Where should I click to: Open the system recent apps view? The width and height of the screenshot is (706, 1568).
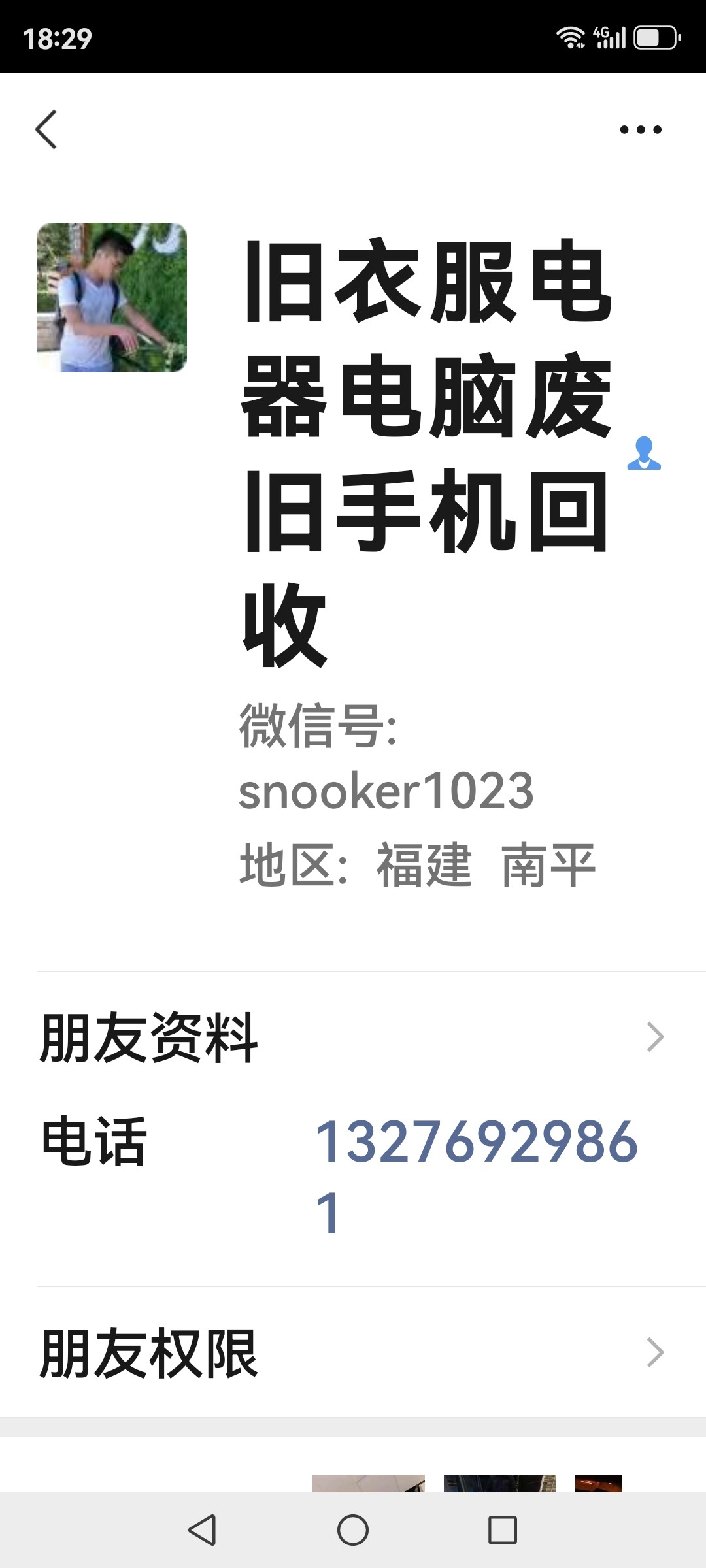[502, 1530]
